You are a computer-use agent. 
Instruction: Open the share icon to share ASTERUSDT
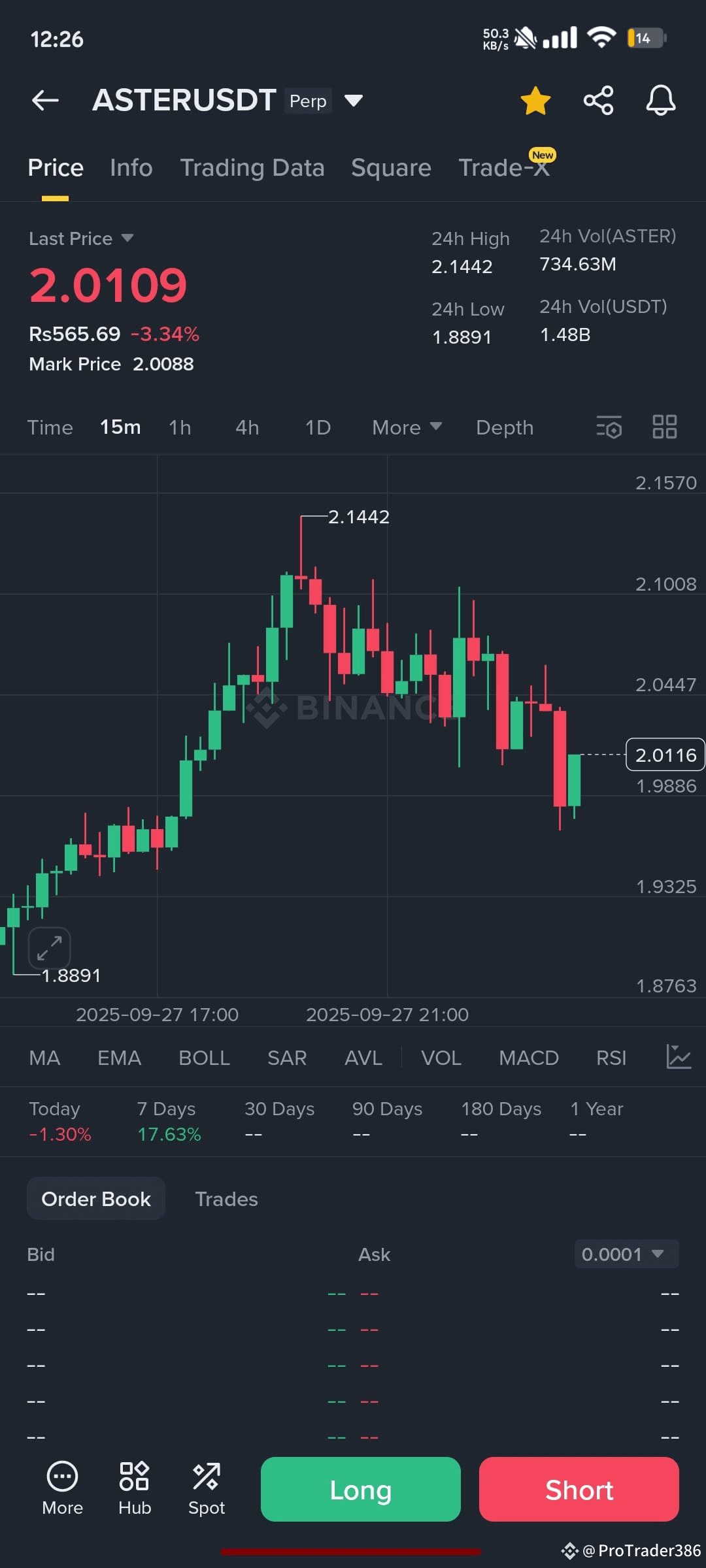(597, 101)
